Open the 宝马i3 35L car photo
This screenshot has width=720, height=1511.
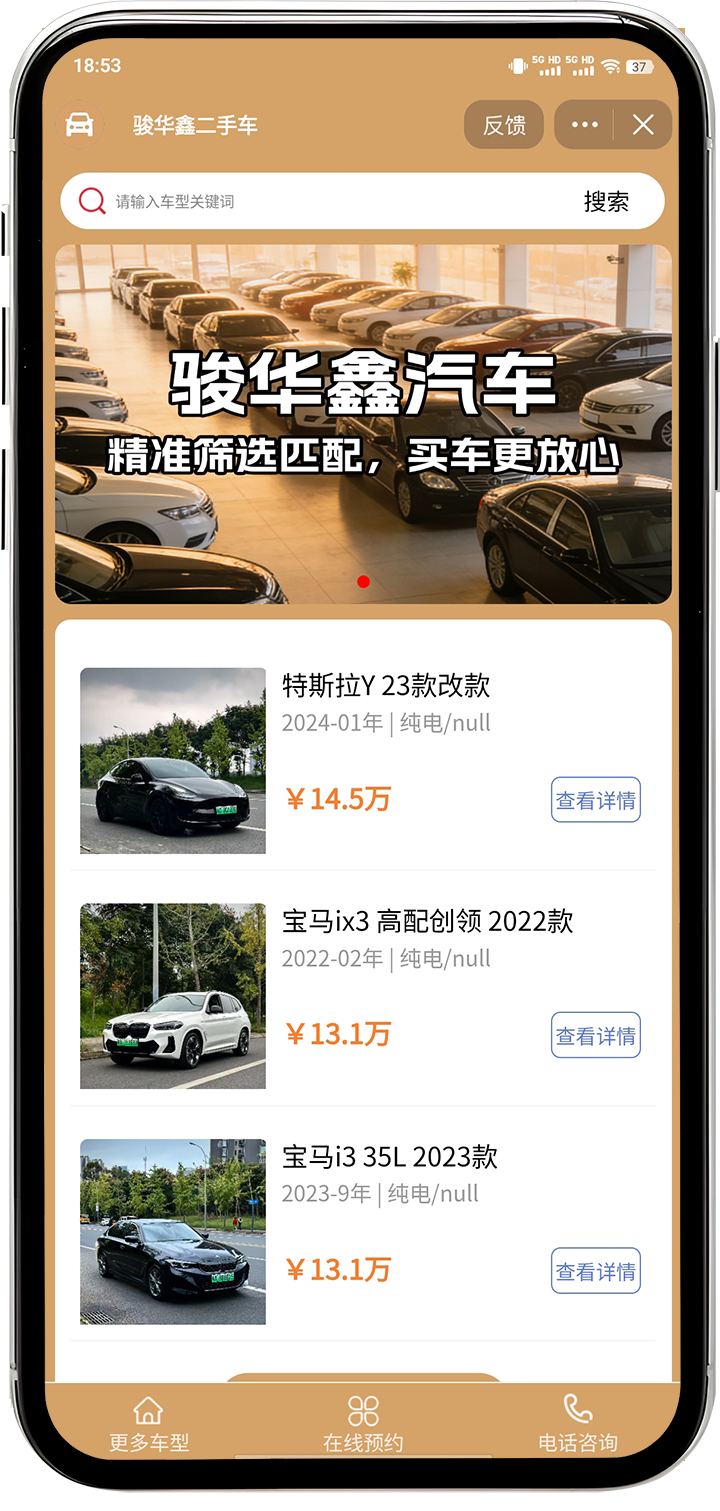[x=173, y=1232]
